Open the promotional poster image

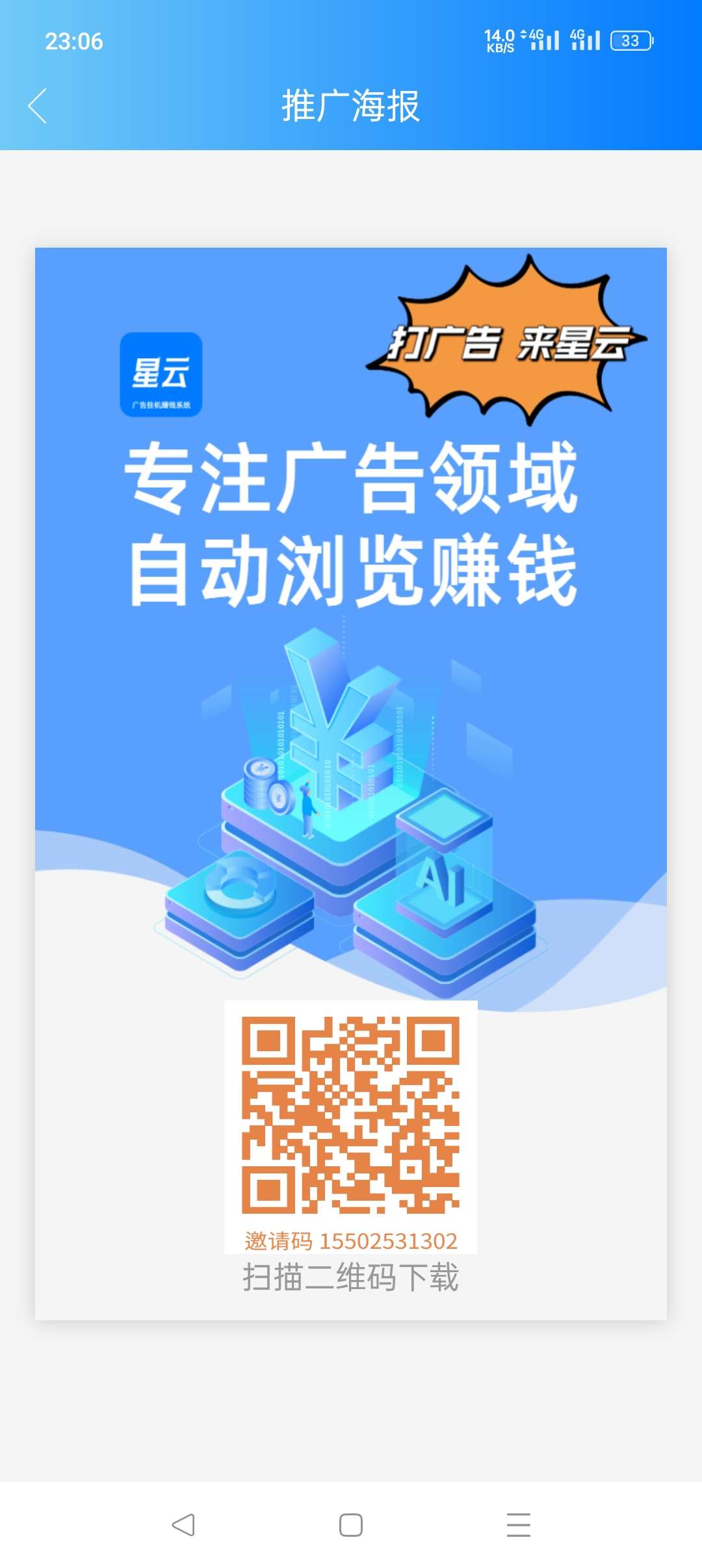[351, 783]
